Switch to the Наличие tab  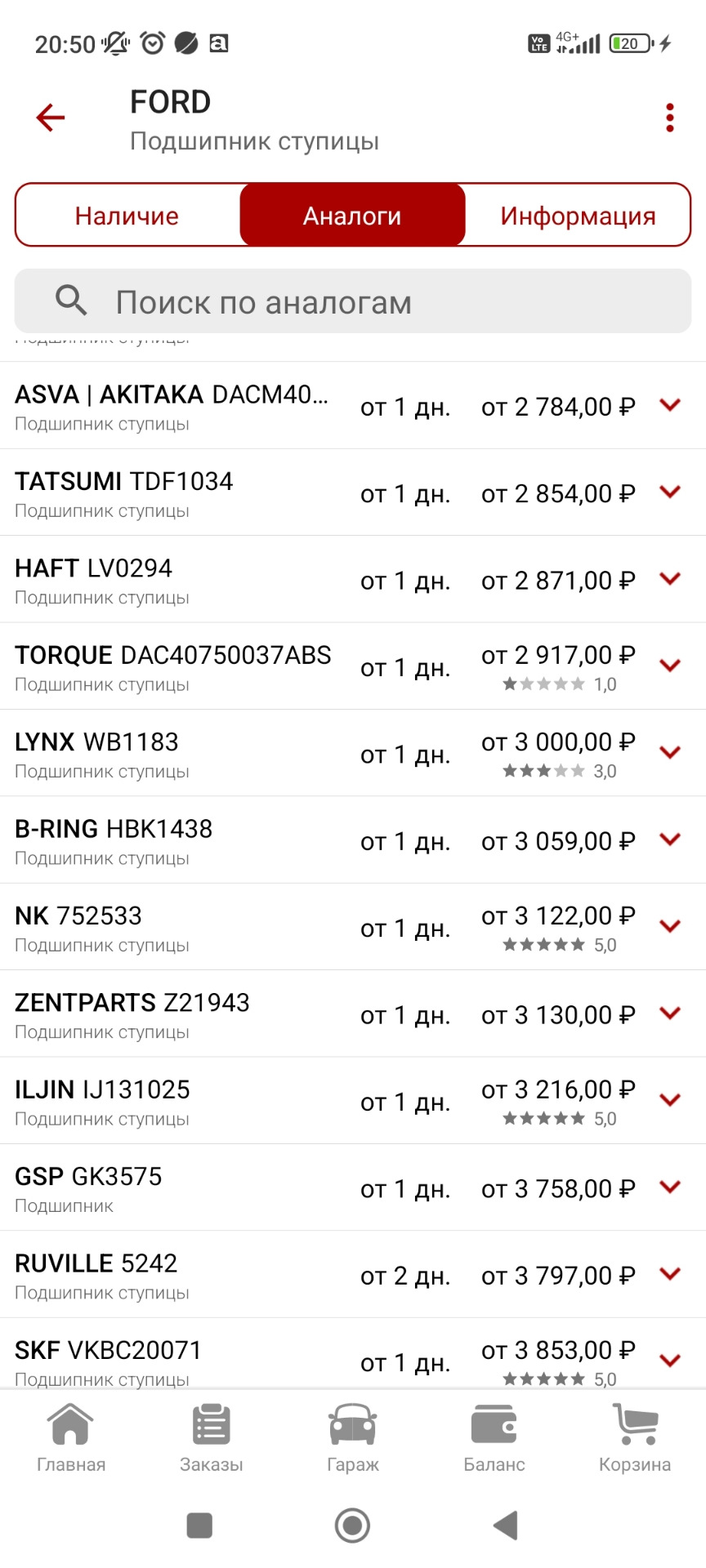coord(127,216)
